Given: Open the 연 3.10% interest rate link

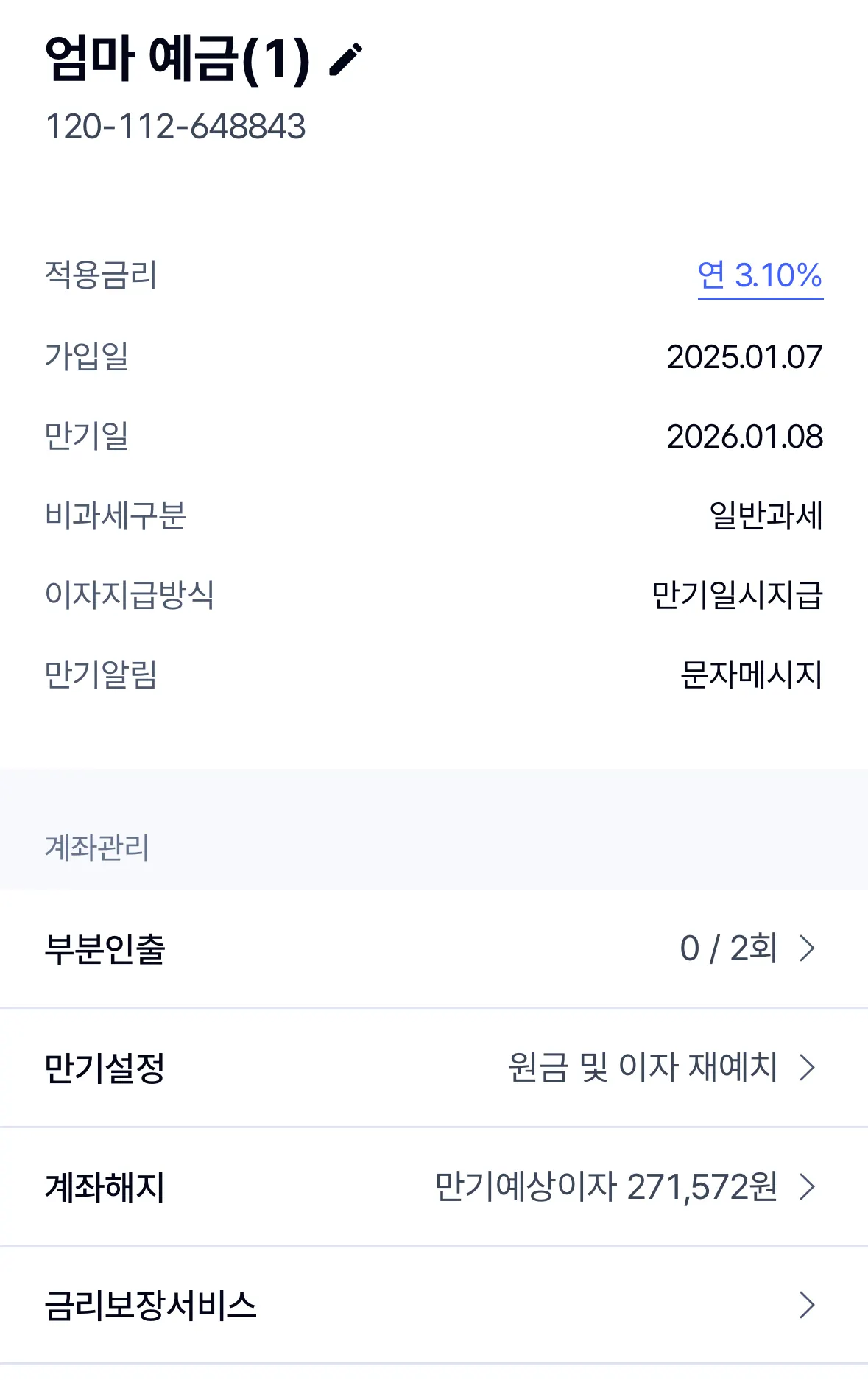Looking at the screenshot, I should point(759,276).
